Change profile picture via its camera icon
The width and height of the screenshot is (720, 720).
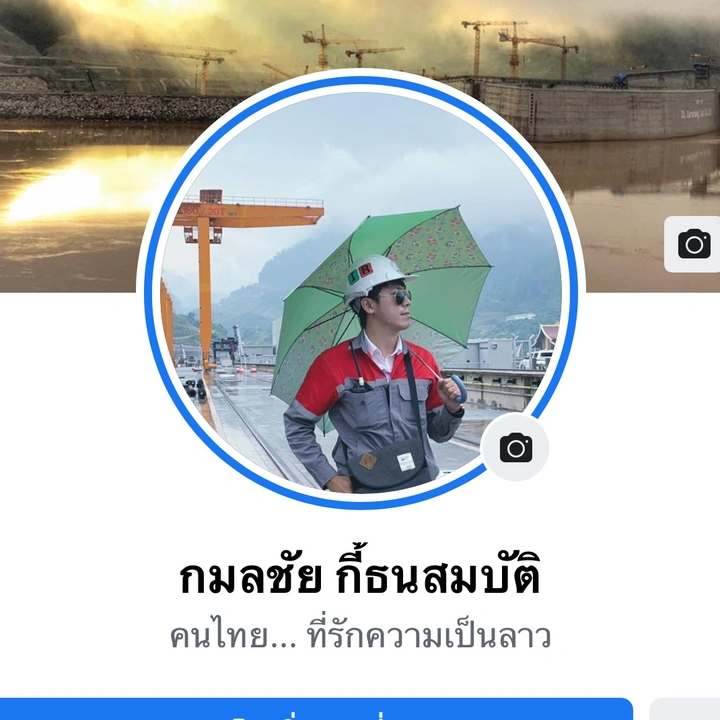(515, 448)
